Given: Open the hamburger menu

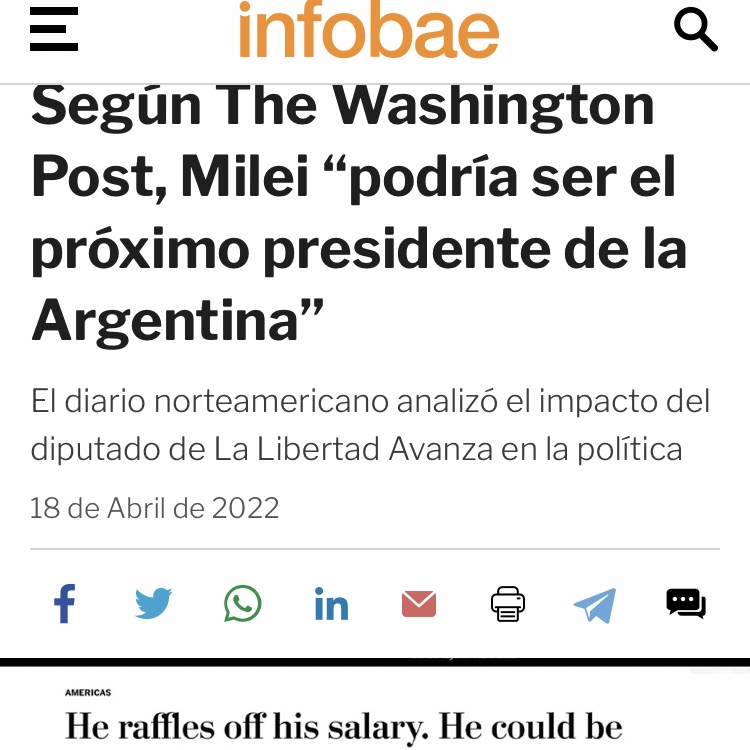Looking at the screenshot, I should [54, 29].
